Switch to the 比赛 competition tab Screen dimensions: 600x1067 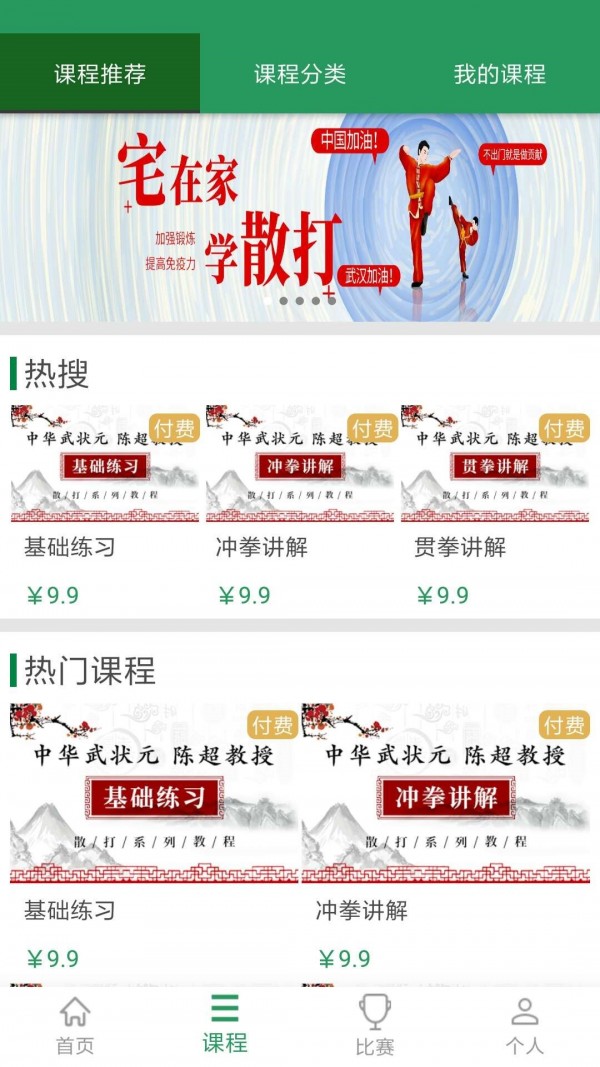click(x=375, y=1025)
